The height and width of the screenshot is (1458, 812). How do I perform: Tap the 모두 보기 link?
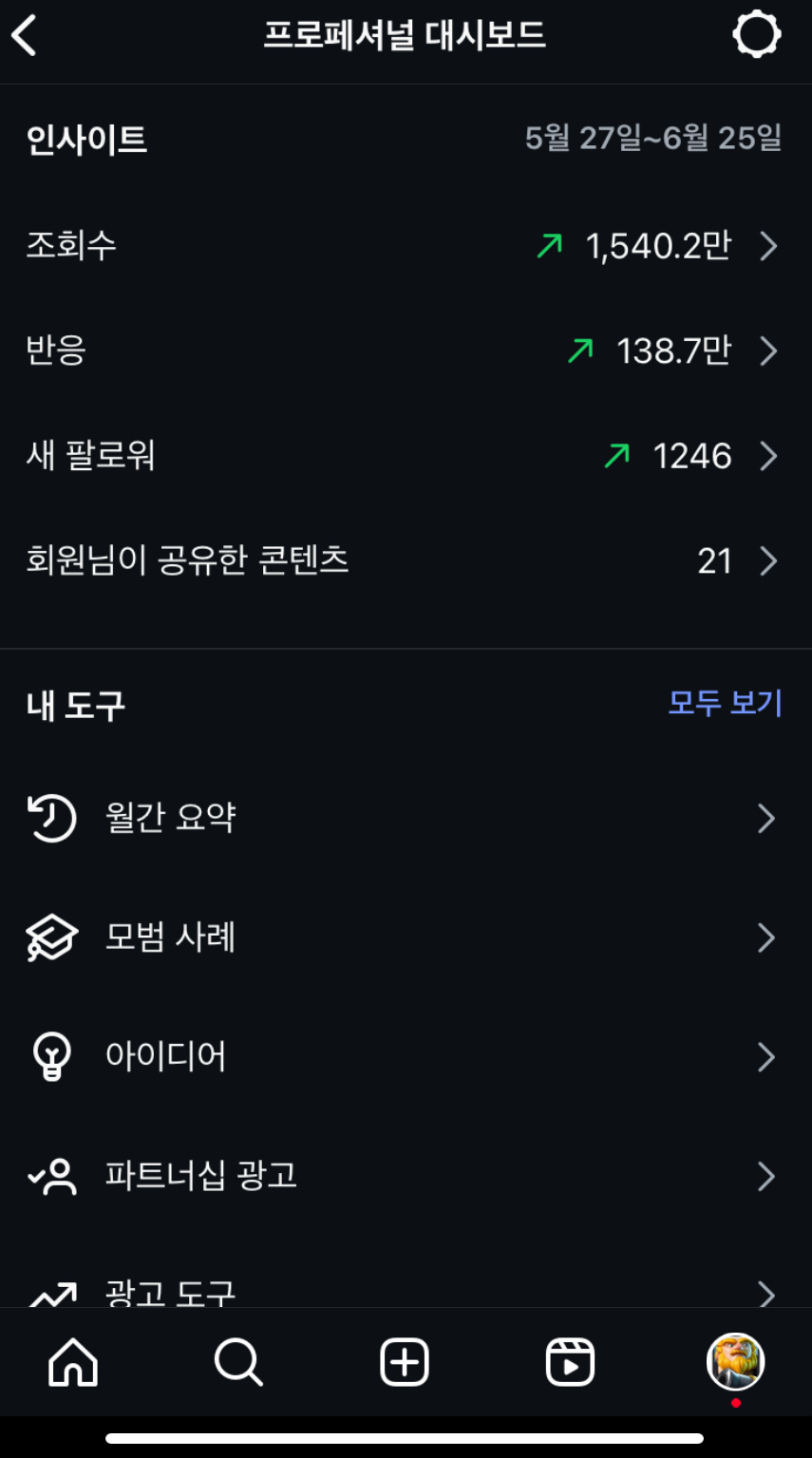(725, 704)
